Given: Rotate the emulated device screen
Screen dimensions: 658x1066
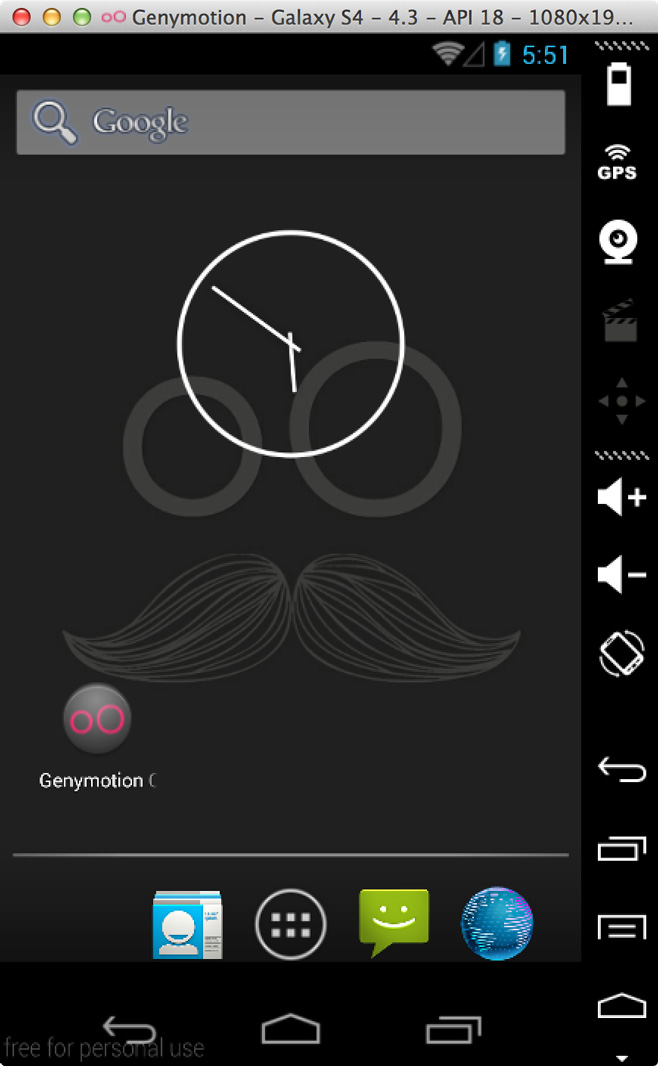Looking at the screenshot, I should click(x=621, y=653).
